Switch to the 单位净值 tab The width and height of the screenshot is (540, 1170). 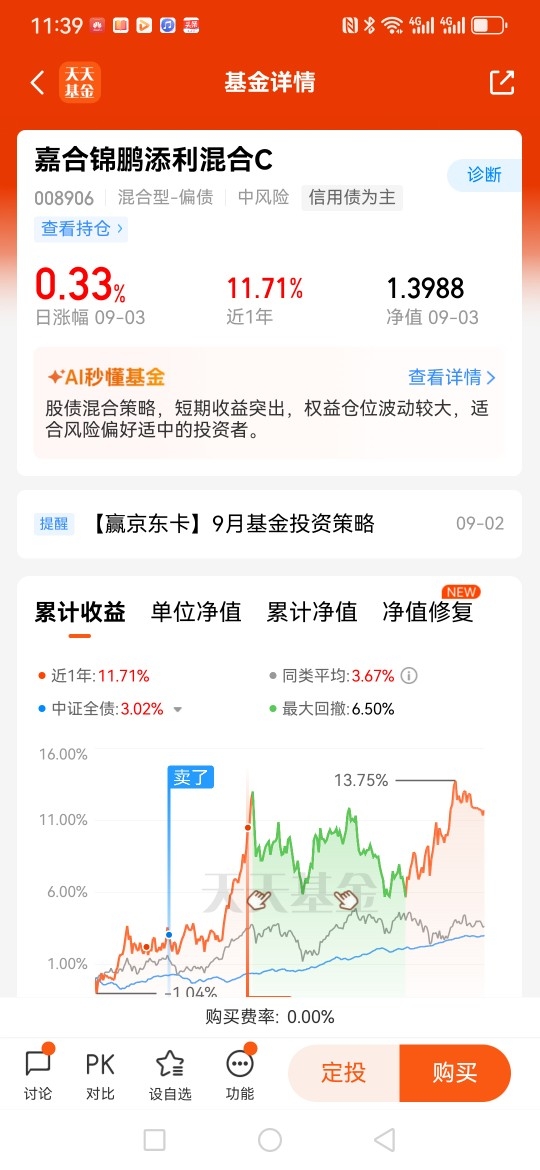coord(196,613)
